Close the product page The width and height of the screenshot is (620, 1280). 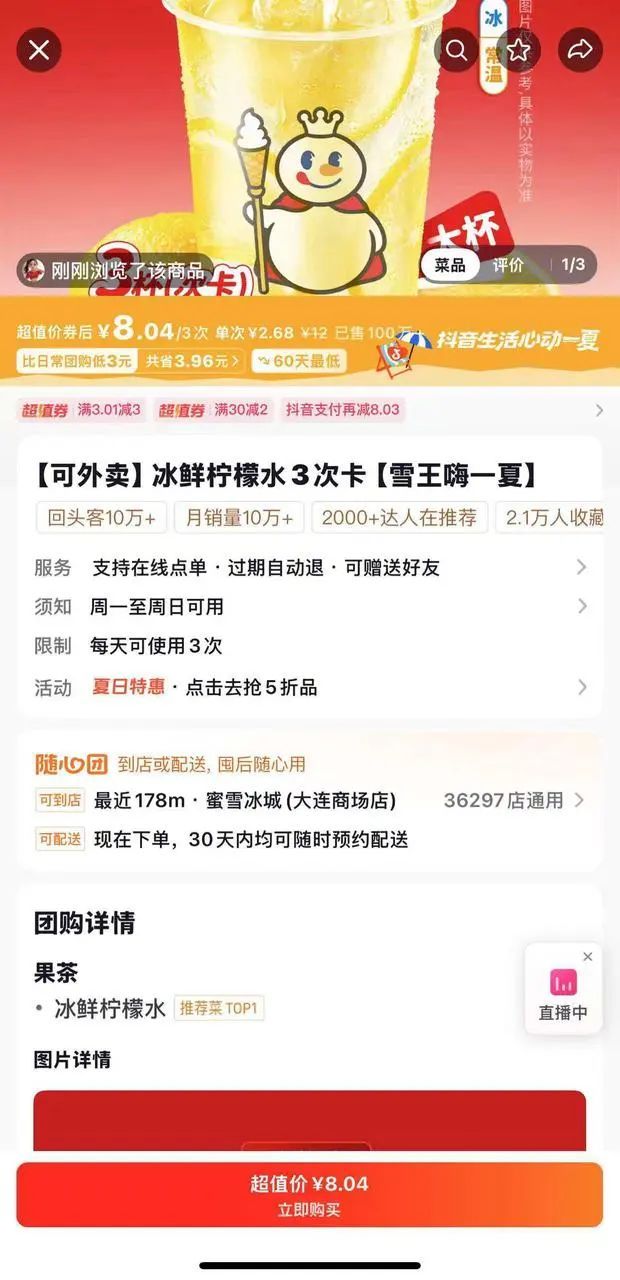(x=39, y=50)
